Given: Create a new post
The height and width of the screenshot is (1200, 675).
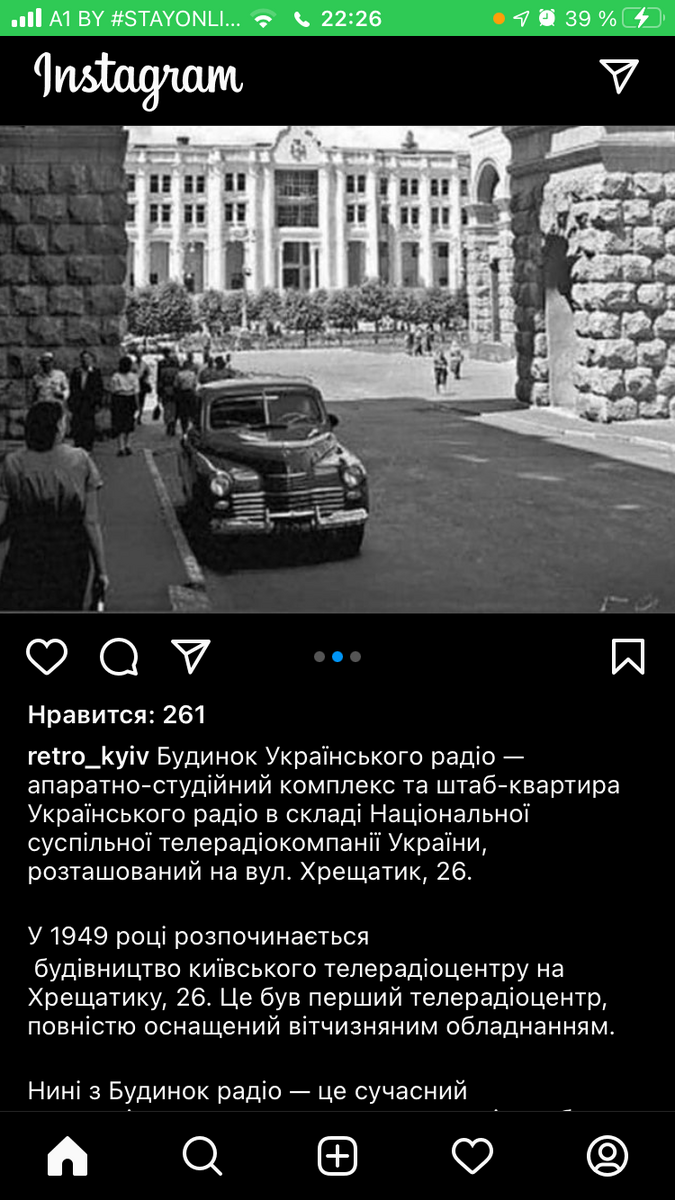Looking at the screenshot, I should click(337, 1156).
